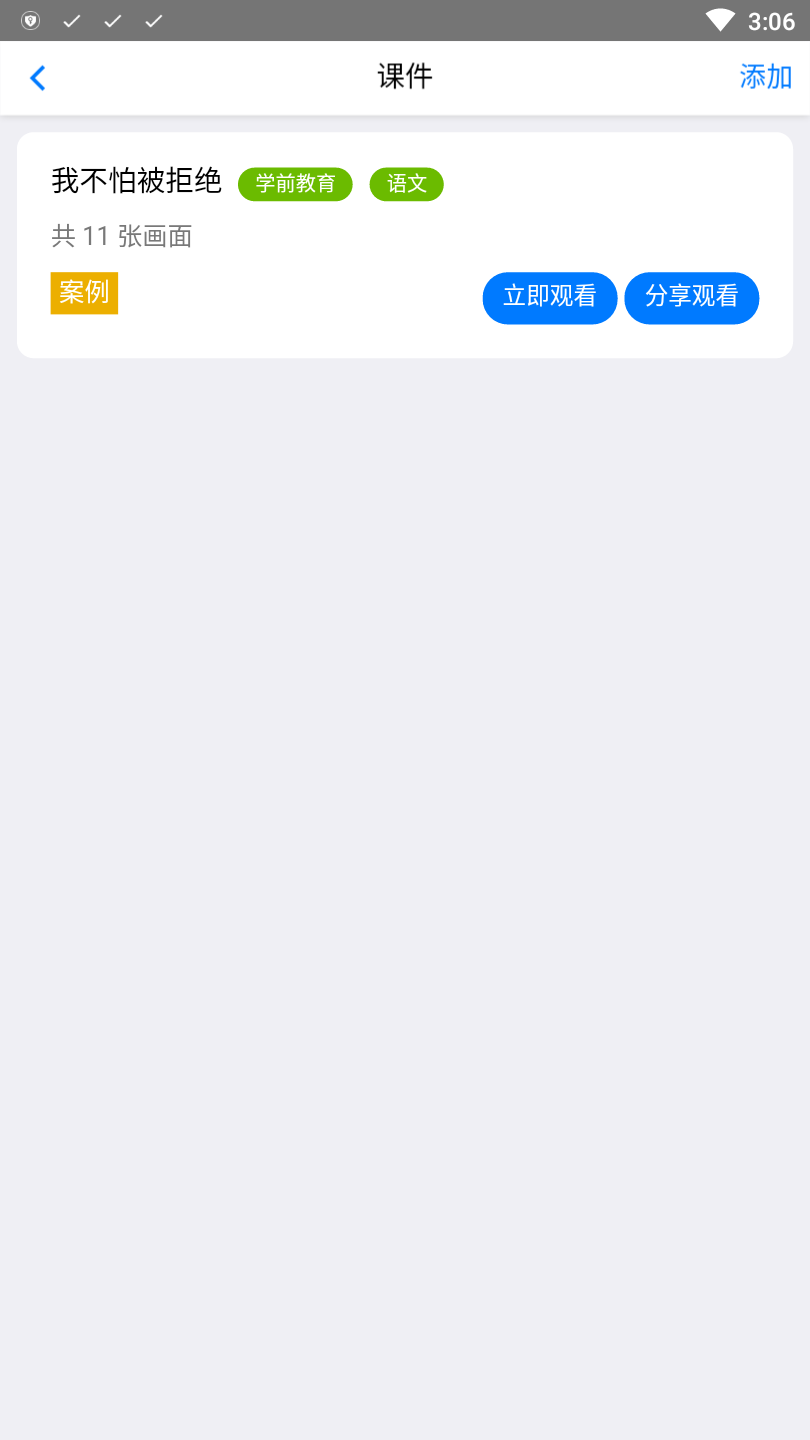810x1440 pixels.
Task: Tap 立即观看 to watch now
Action: [550, 298]
